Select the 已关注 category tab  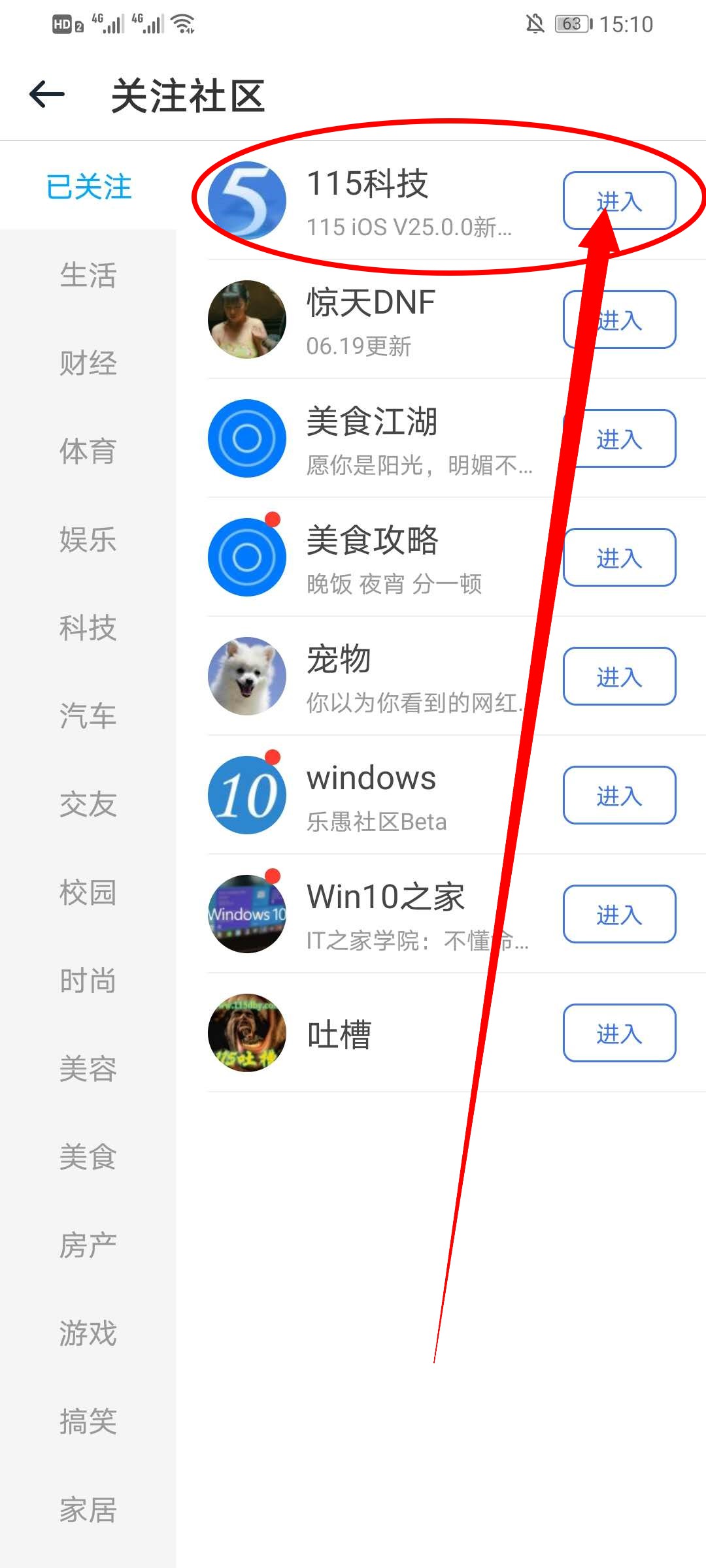[88, 187]
